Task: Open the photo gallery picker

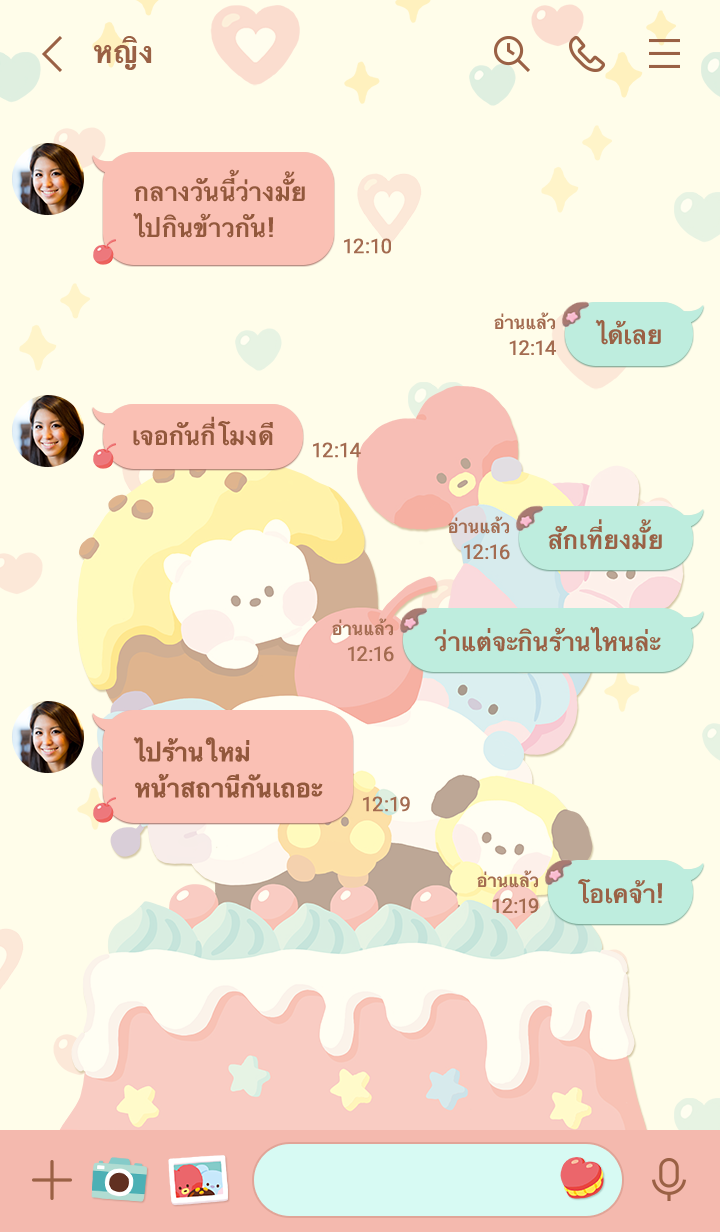Action: point(198,1180)
